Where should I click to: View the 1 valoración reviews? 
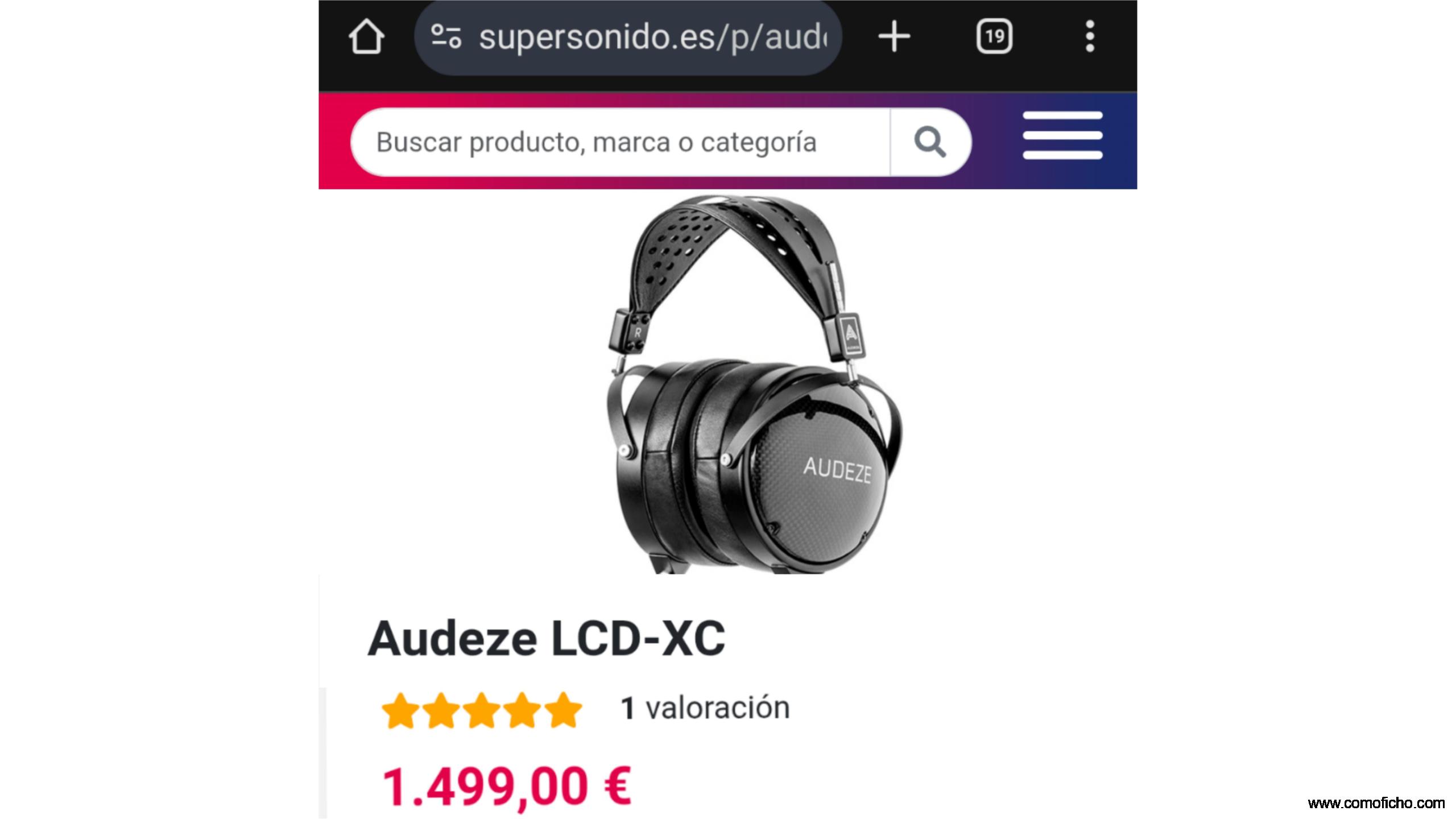(x=705, y=709)
